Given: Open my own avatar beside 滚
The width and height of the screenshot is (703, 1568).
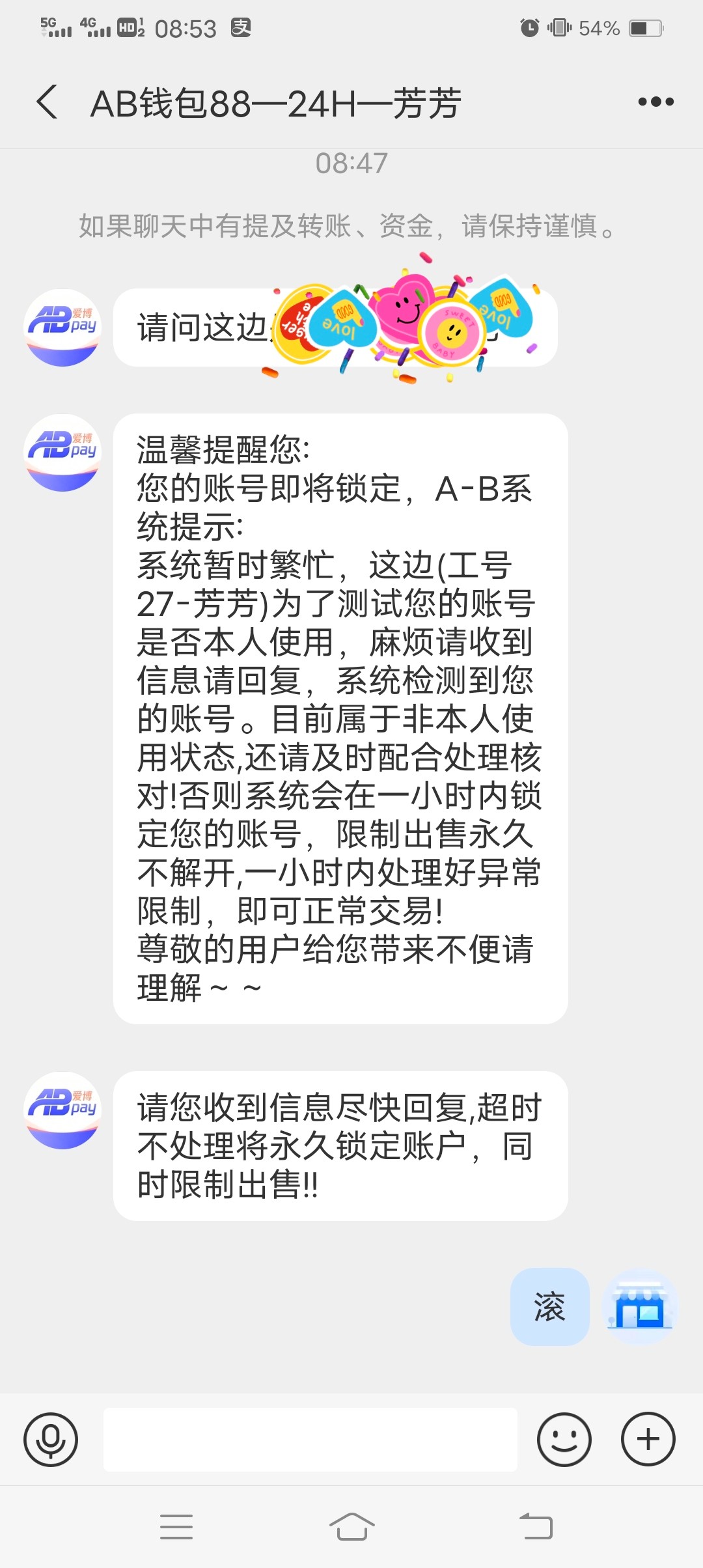Looking at the screenshot, I should tap(641, 1307).
